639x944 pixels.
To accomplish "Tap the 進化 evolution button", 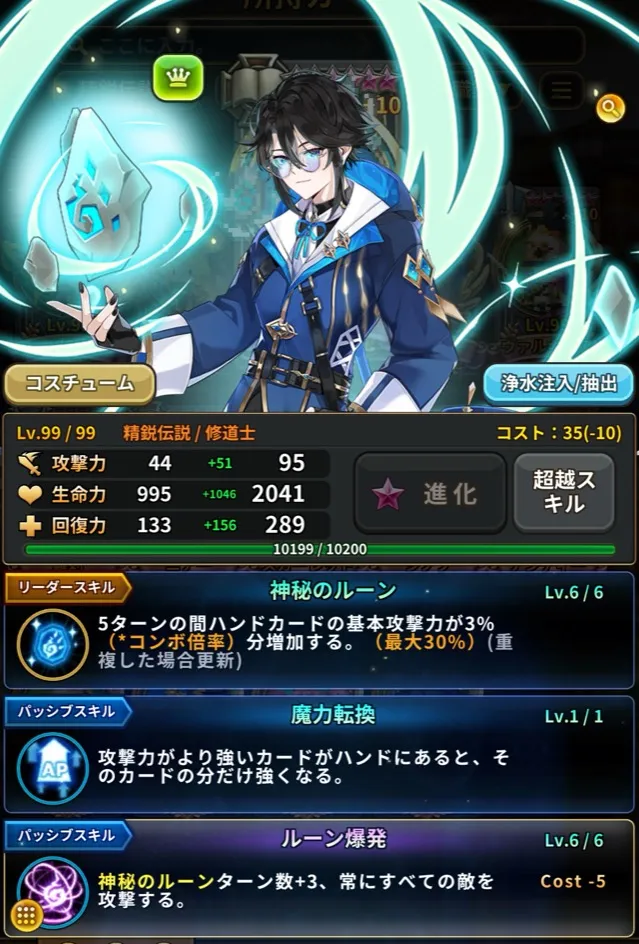I will (x=430, y=493).
